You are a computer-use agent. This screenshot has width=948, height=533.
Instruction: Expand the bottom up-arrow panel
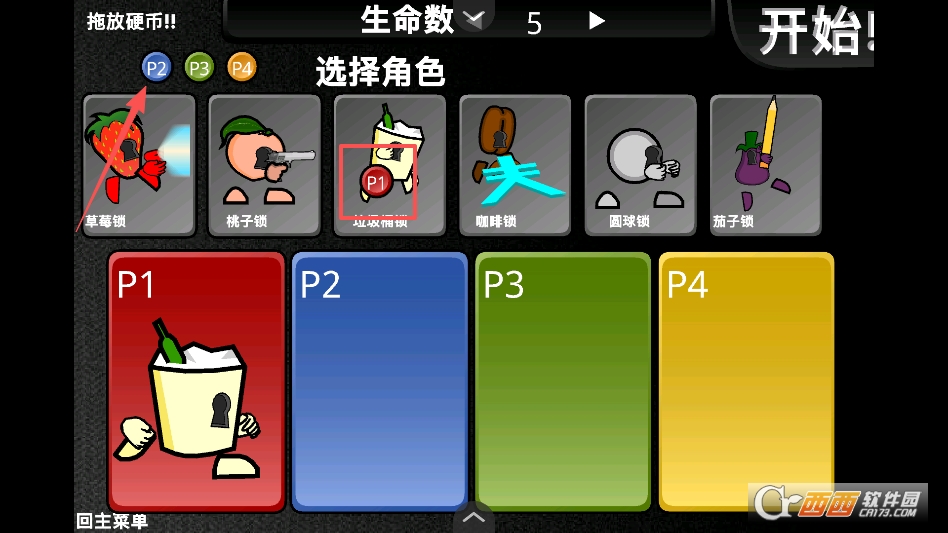[474, 518]
